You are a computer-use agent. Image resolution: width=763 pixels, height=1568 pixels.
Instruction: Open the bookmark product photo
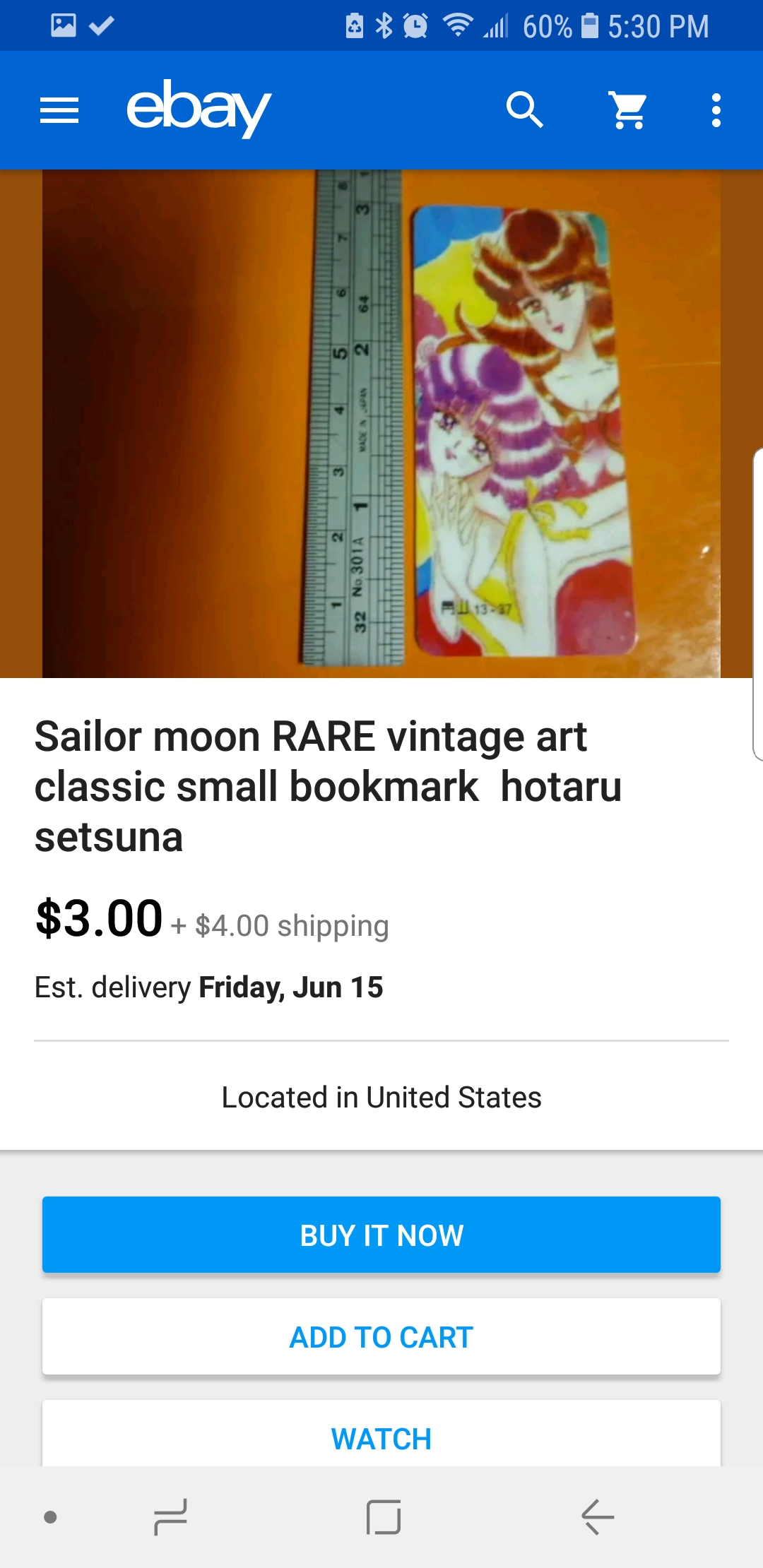381,424
